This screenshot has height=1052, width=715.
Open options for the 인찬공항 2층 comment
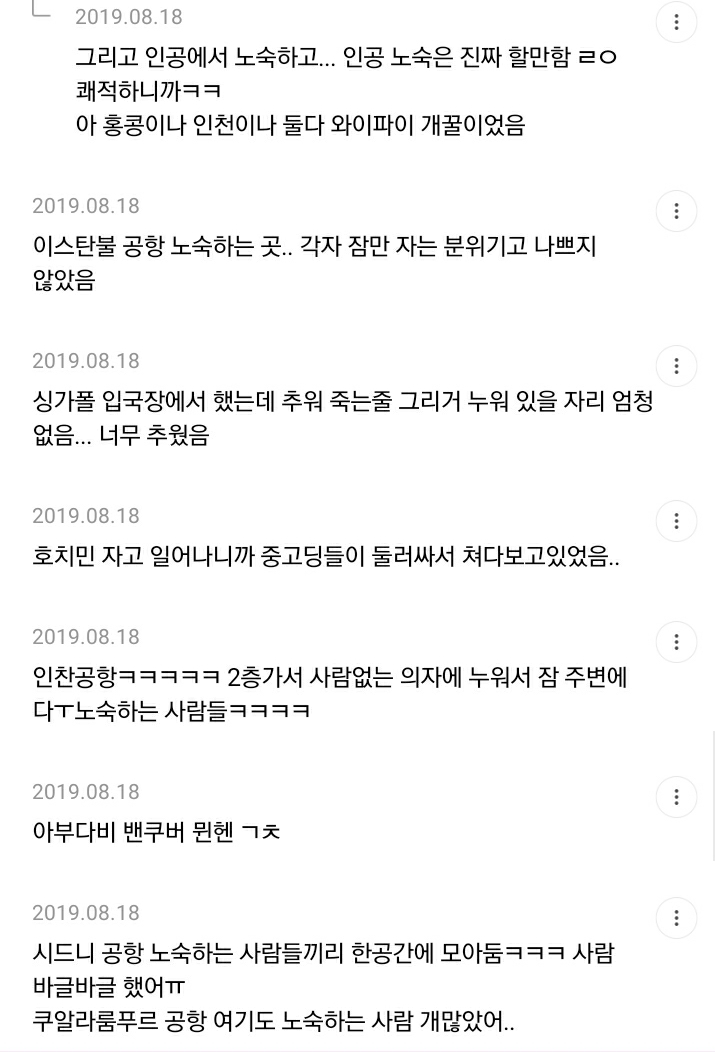point(676,642)
